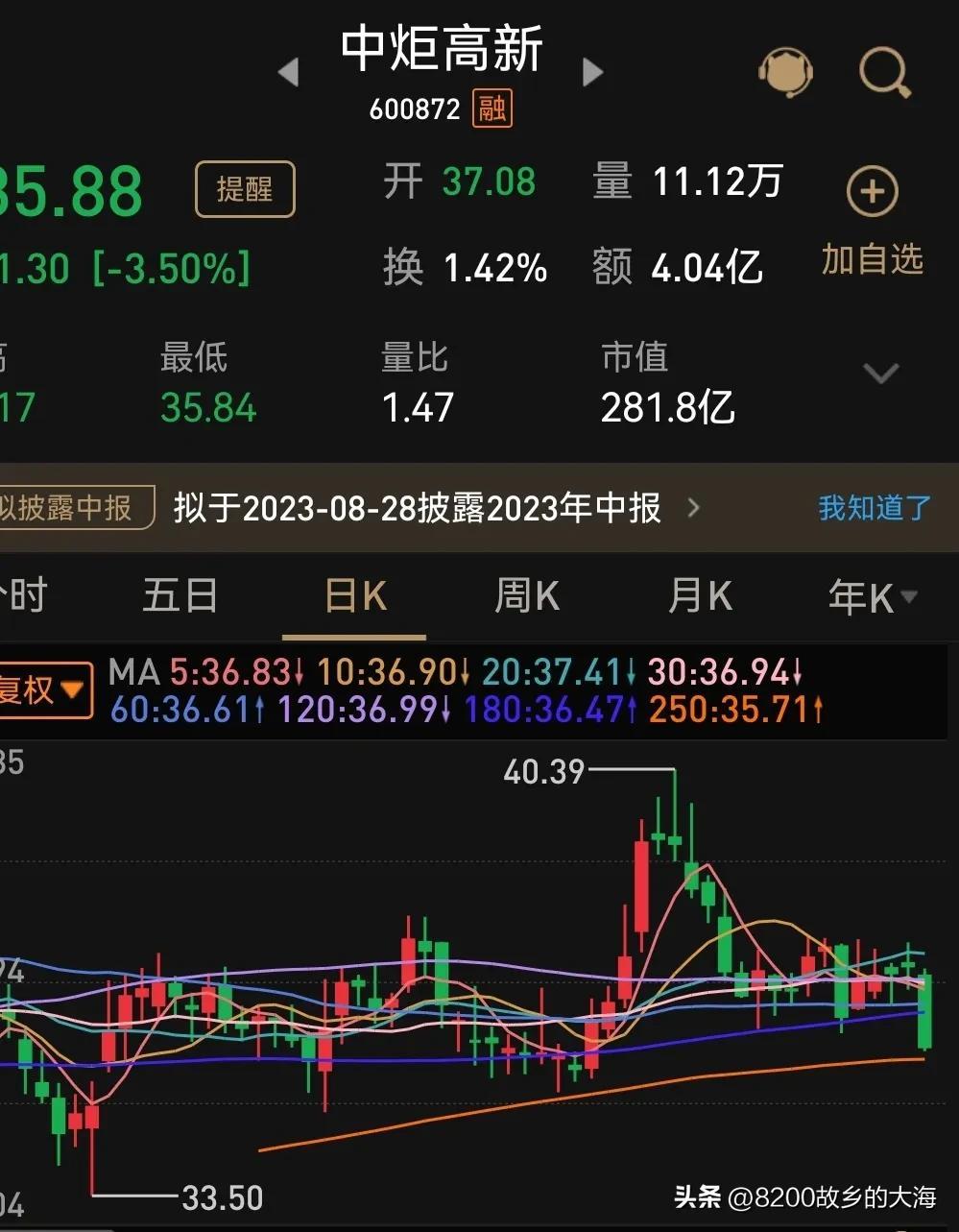This screenshot has width=959, height=1232.
Task: Expand more quote details chevron
Action: pyautogui.click(x=881, y=373)
